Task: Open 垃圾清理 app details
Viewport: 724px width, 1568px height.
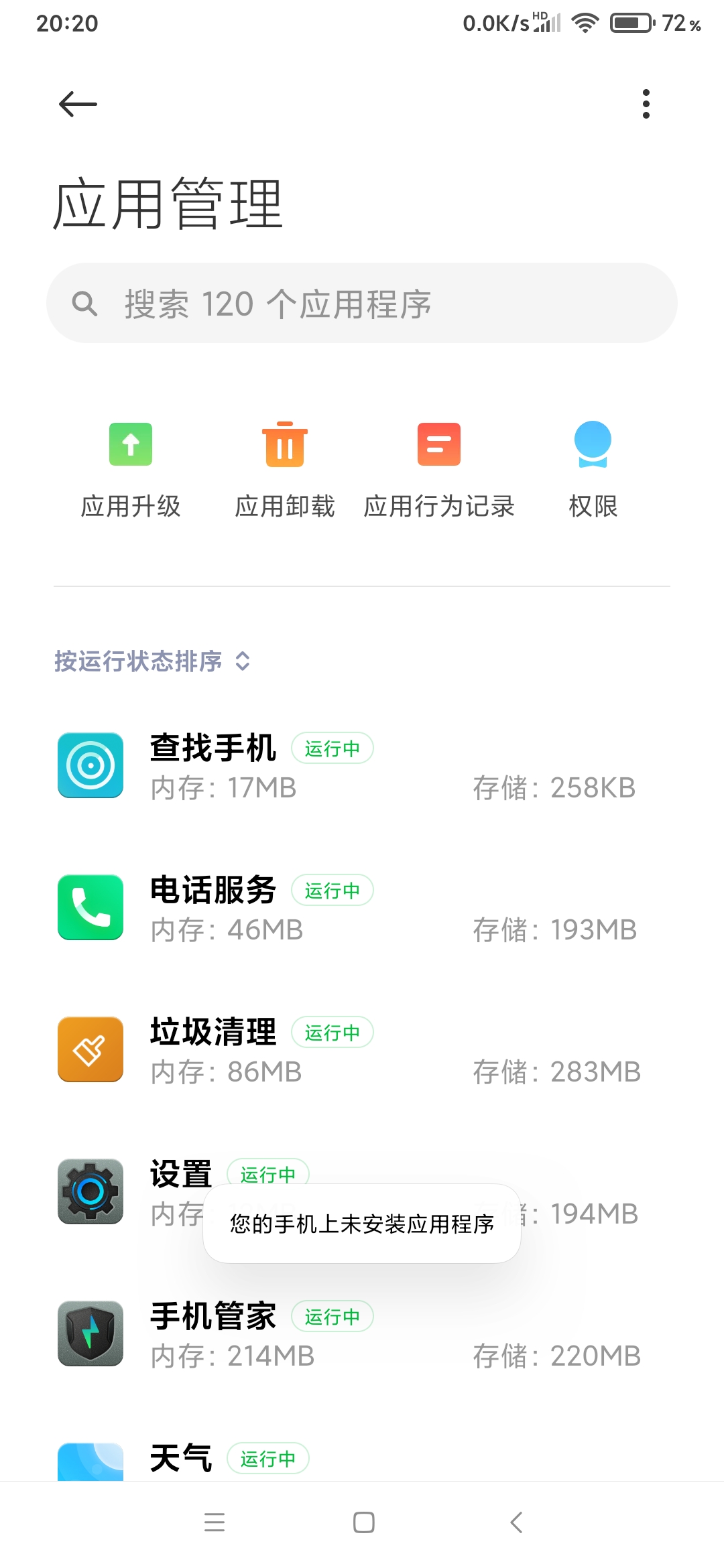Action: pyautogui.click(x=362, y=1050)
